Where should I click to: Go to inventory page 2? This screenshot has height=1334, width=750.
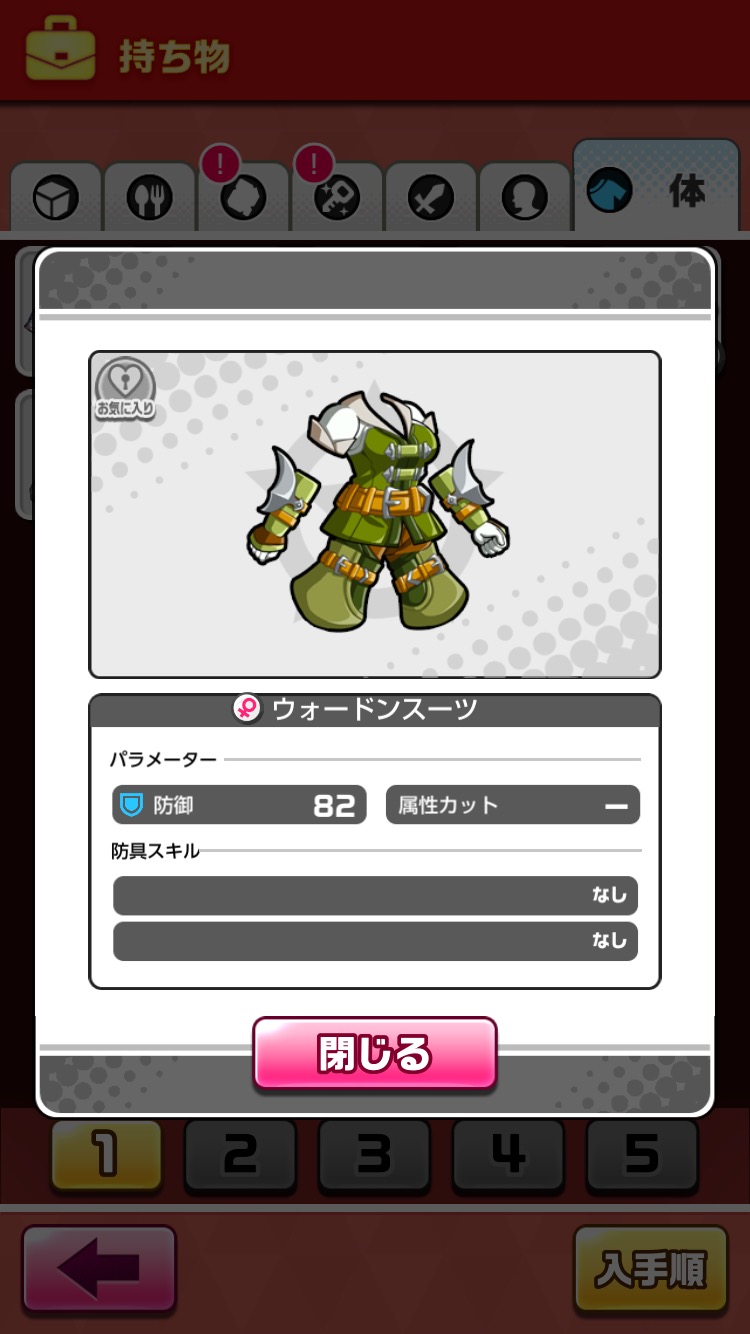(240, 1155)
